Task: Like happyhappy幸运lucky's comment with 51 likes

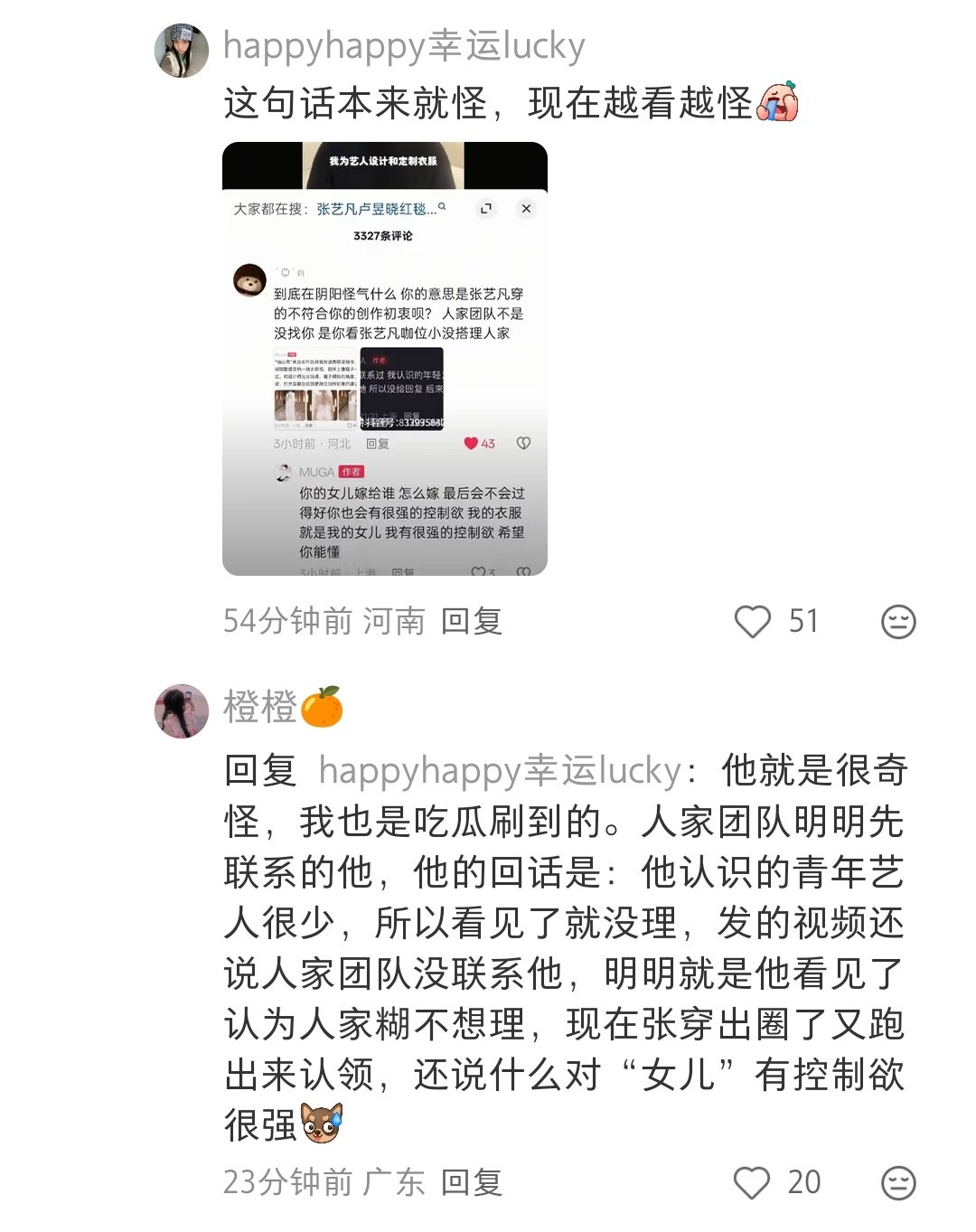Action: coord(752,621)
